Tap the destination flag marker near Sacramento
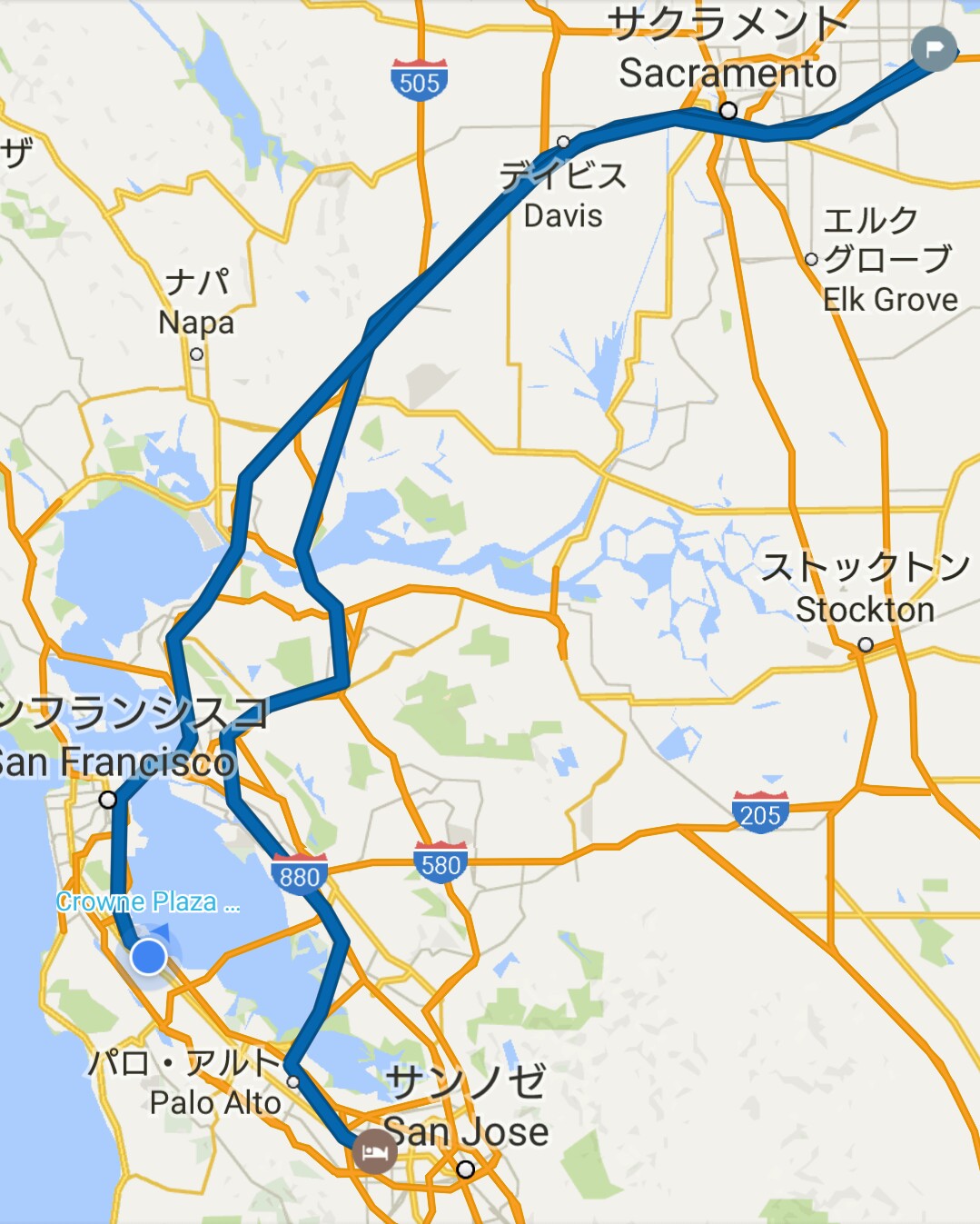 point(934,48)
